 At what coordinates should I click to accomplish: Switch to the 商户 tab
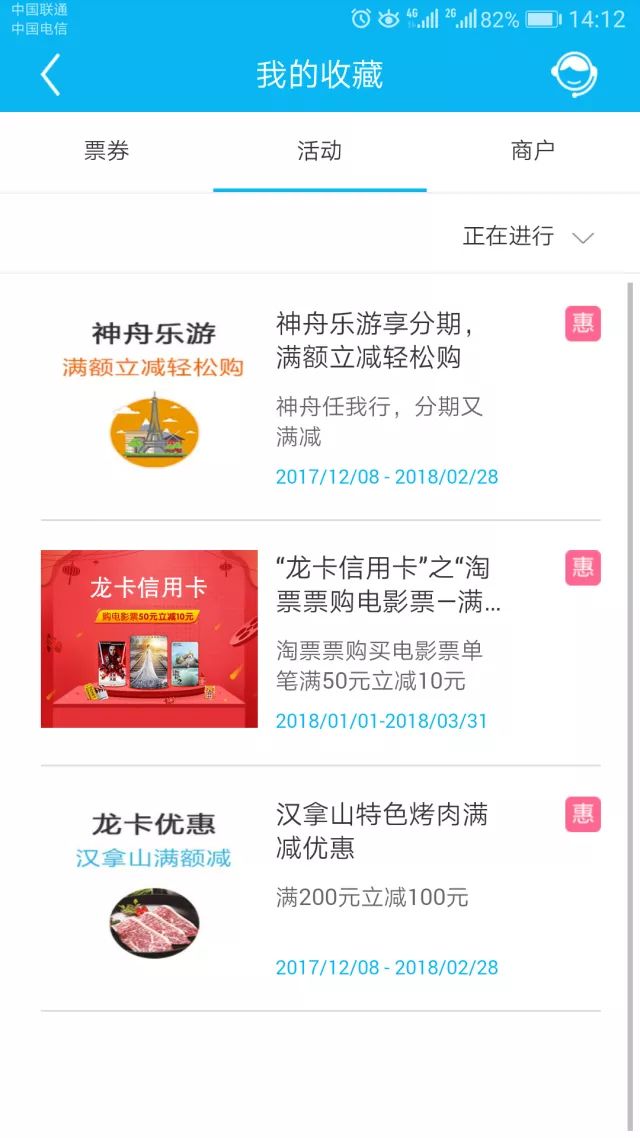pos(533,151)
